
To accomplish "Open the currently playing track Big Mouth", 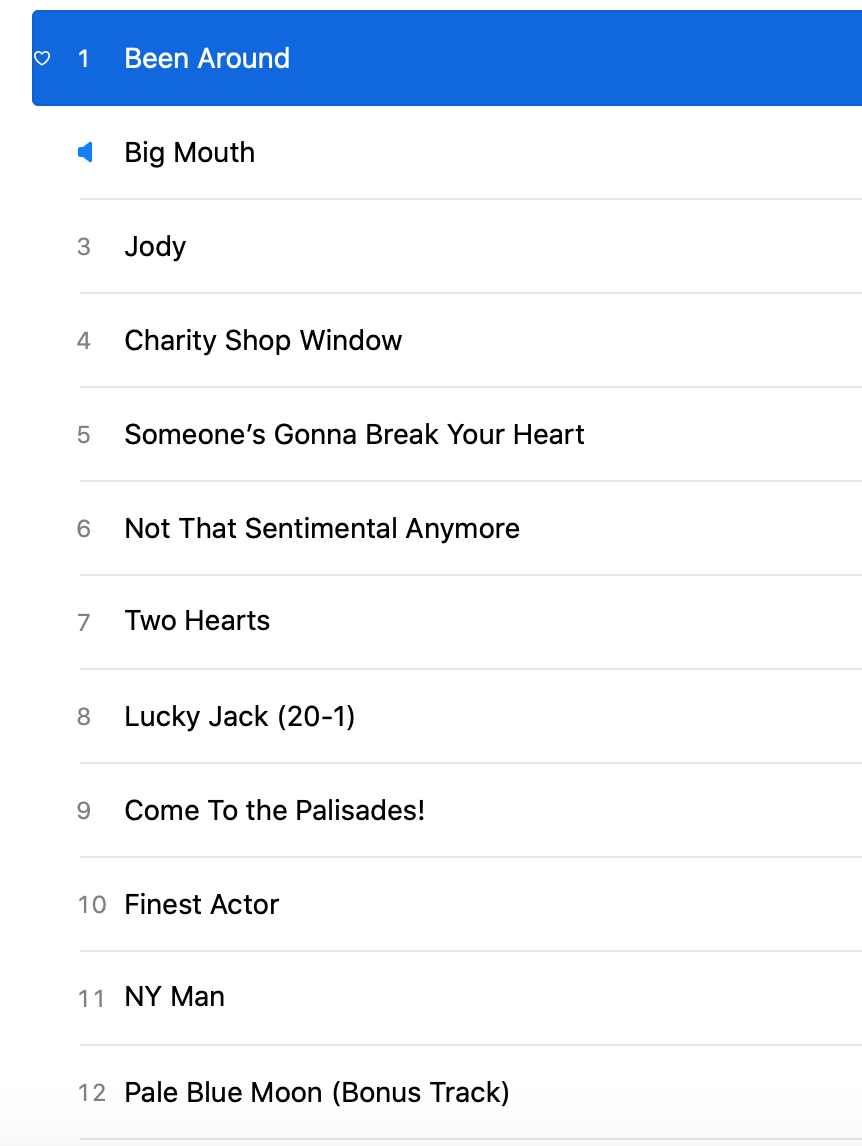I will (189, 153).
